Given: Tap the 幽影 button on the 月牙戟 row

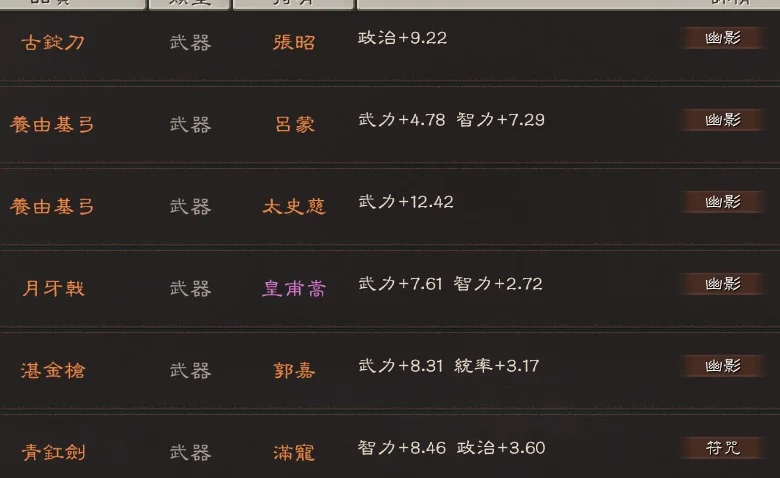Looking at the screenshot, I should tap(722, 284).
